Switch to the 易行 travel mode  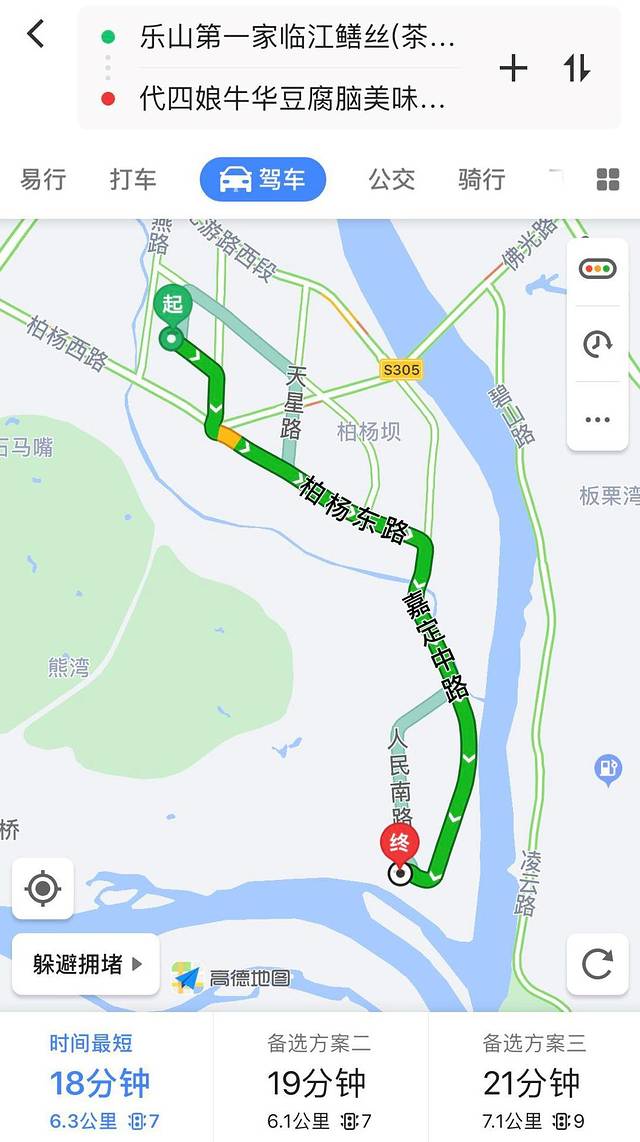pyautogui.click(x=43, y=180)
